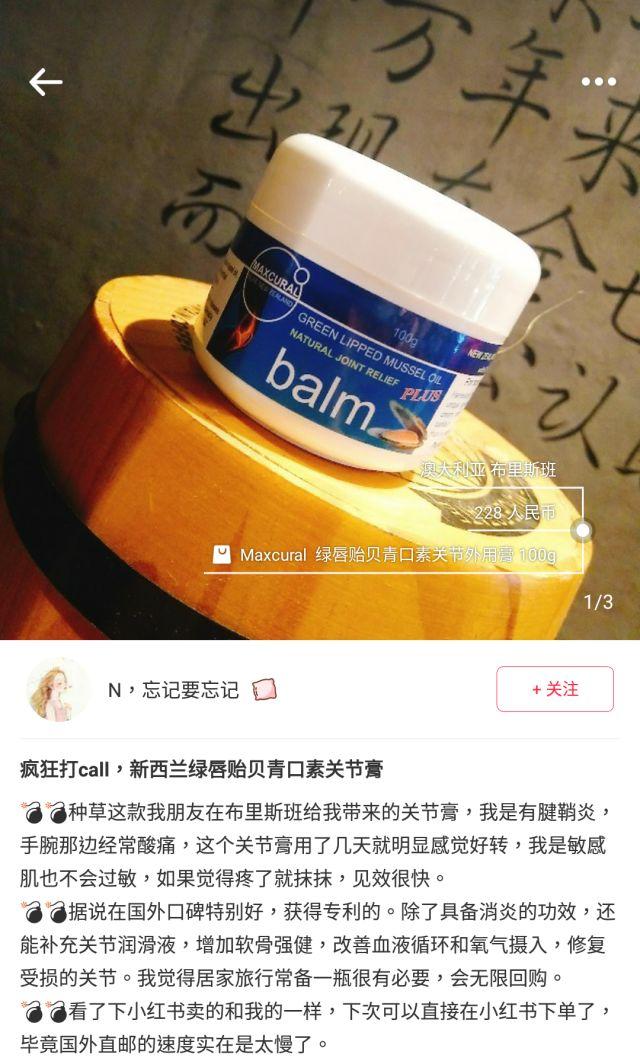640x1056 pixels.
Task: Open the author's profile avatar
Action: tap(58, 689)
